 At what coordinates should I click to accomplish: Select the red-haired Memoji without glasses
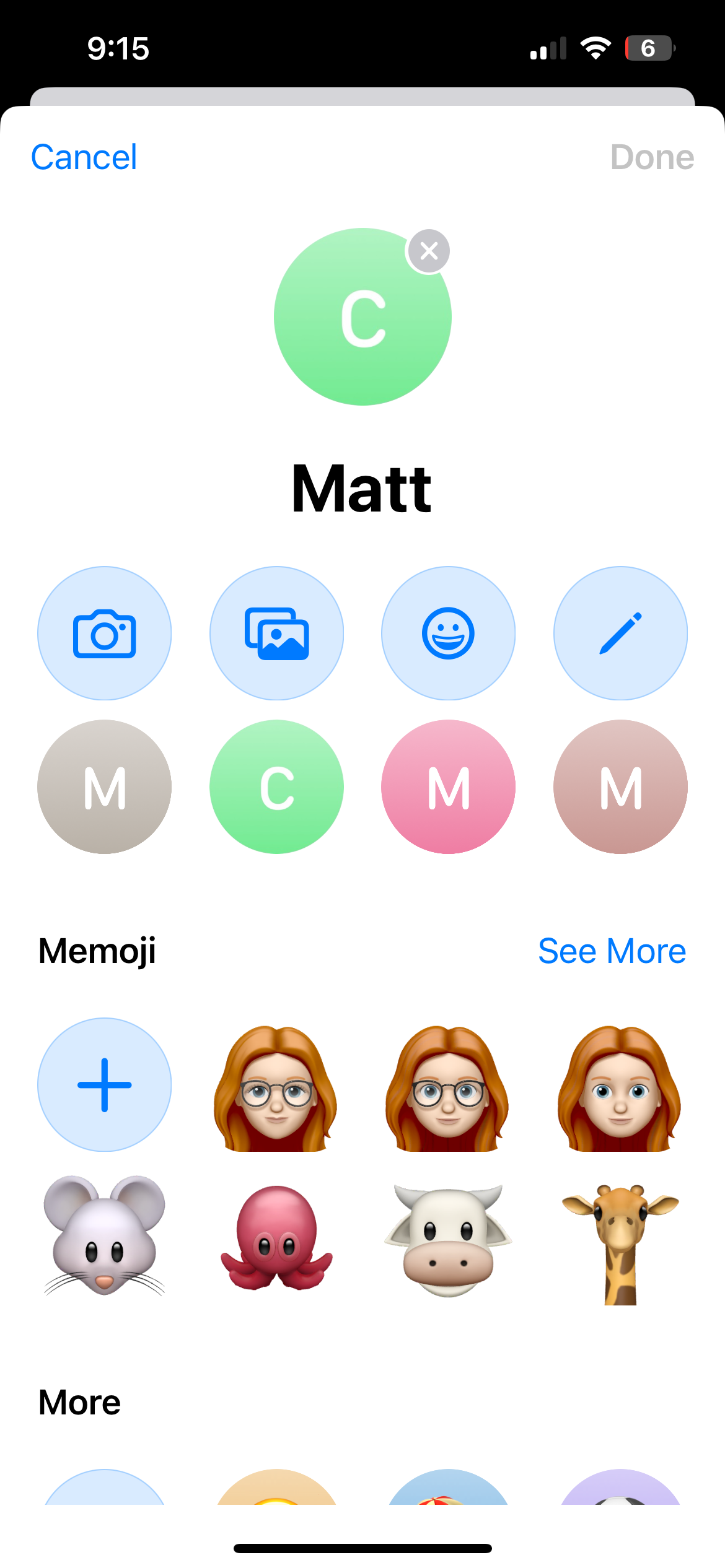click(x=620, y=1088)
